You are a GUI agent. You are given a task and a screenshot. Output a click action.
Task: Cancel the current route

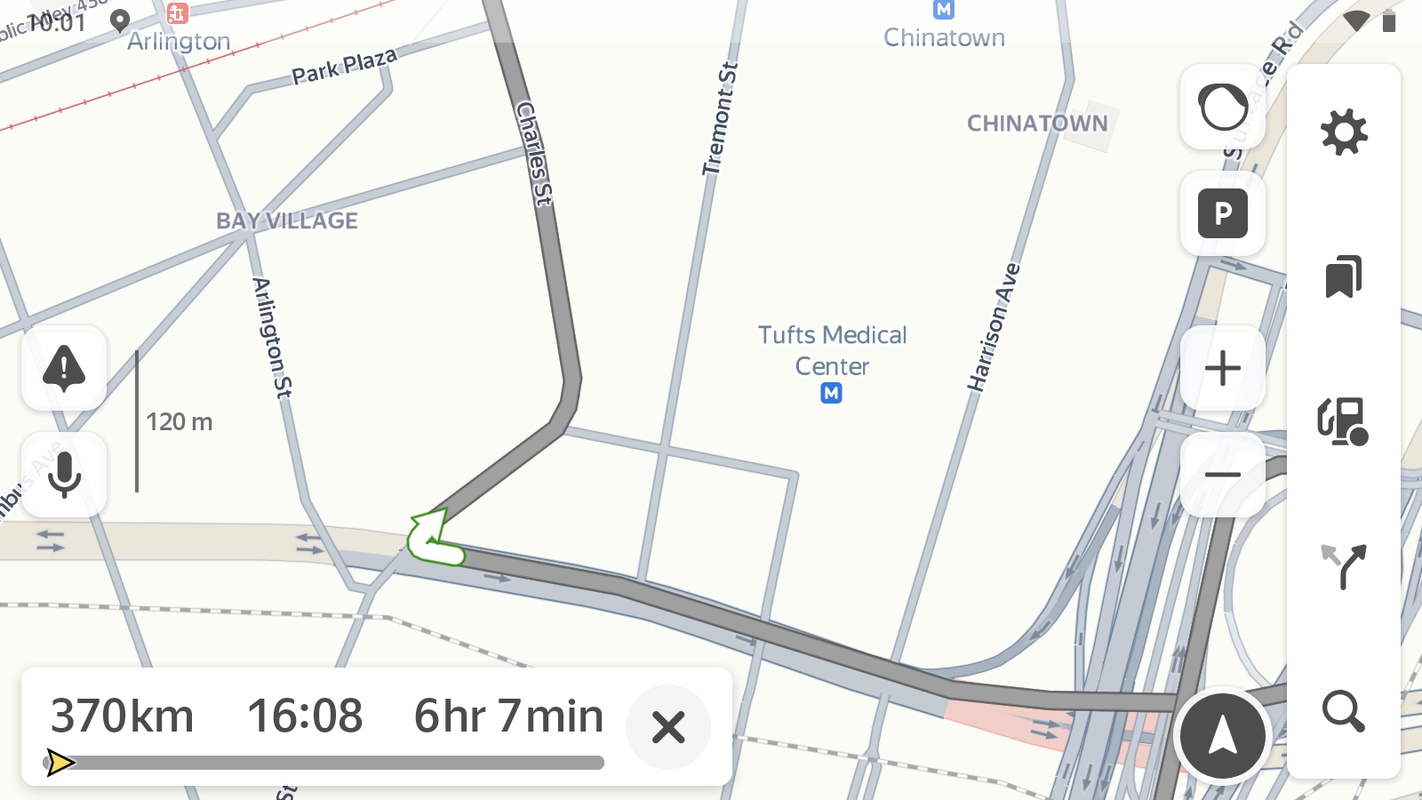click(x=668, y=727)
